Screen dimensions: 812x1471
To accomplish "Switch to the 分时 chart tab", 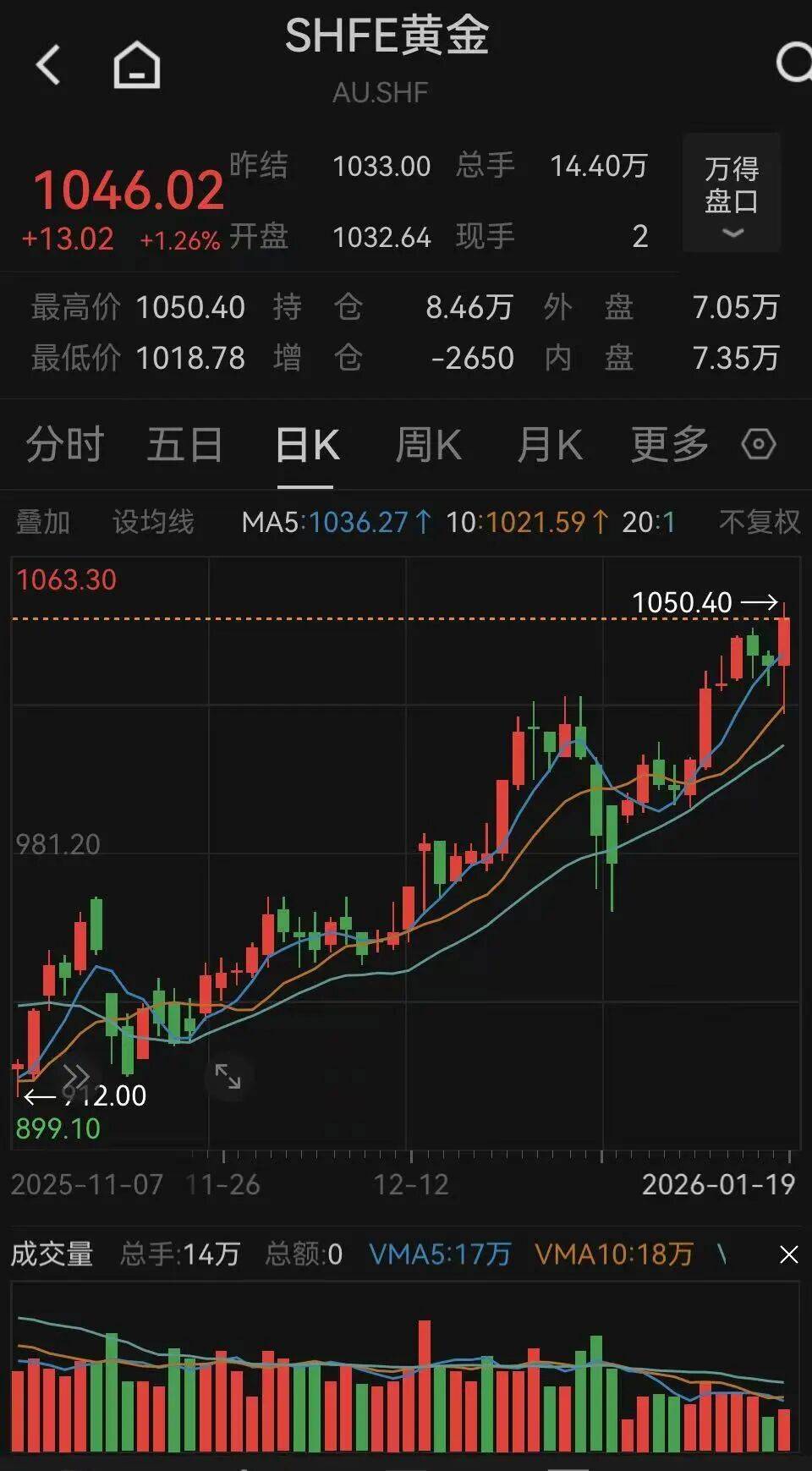I will 64,445.
